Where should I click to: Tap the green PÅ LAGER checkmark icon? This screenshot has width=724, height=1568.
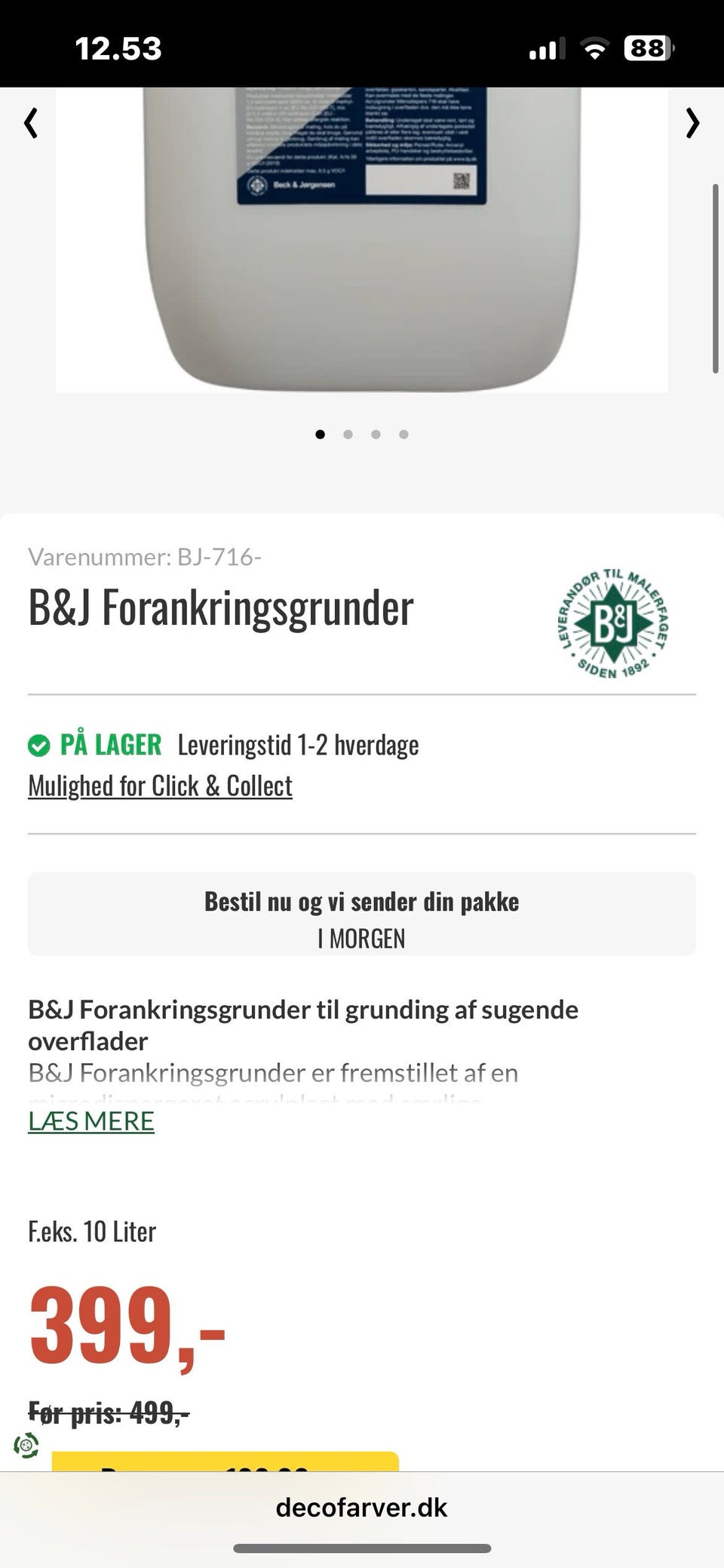[x=37, y=745]
